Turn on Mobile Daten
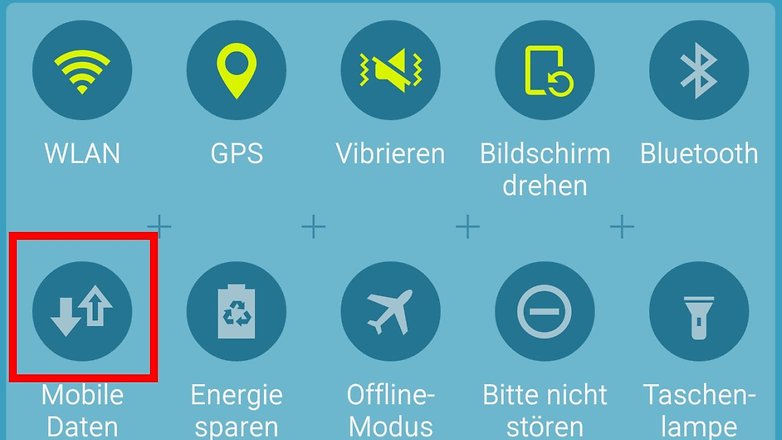Image resolution: width=782 pixels, height=440 pixels. pos(82,311)
